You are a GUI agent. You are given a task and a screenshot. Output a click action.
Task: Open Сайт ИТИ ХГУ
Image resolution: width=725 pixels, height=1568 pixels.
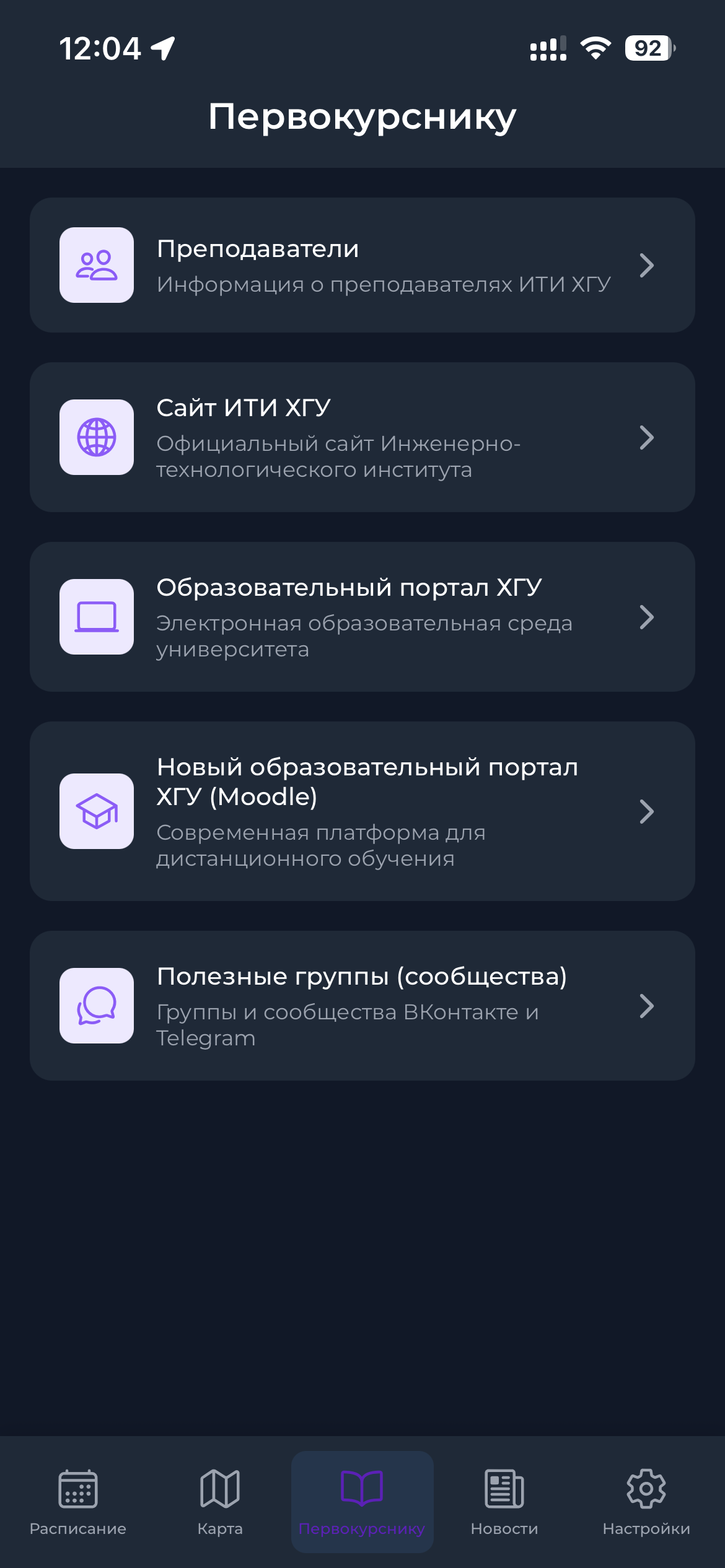(x=362, y=437)
